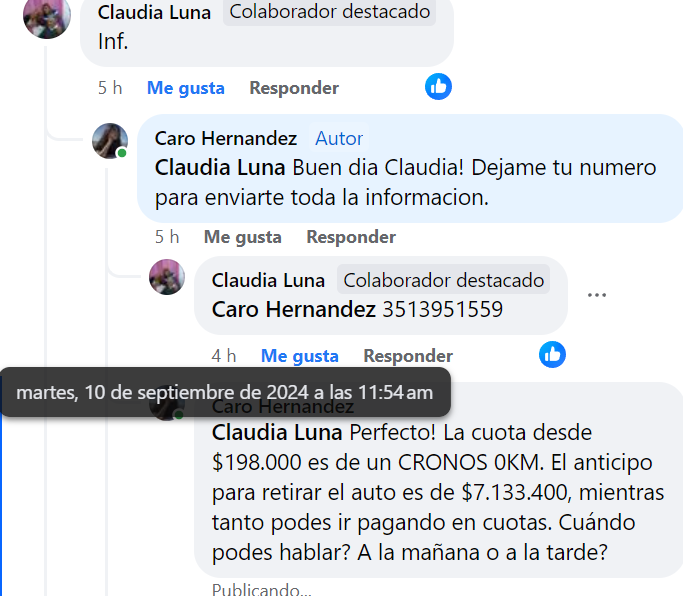Open overflow menu on the 3513951559 comment

coord(597,295)
